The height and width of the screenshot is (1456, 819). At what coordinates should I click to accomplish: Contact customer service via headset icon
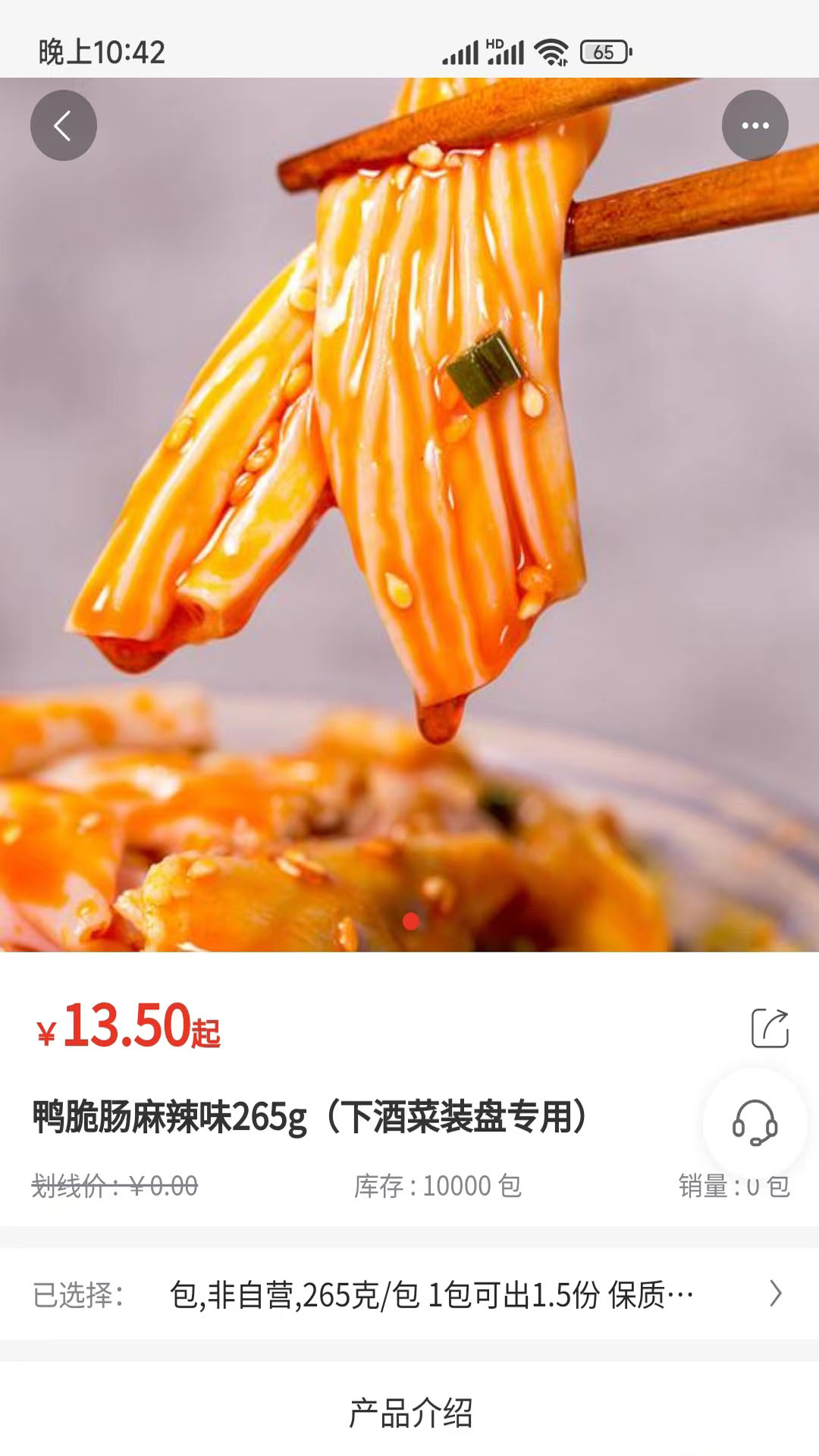pyautogui.click(x=755, y=1122)
